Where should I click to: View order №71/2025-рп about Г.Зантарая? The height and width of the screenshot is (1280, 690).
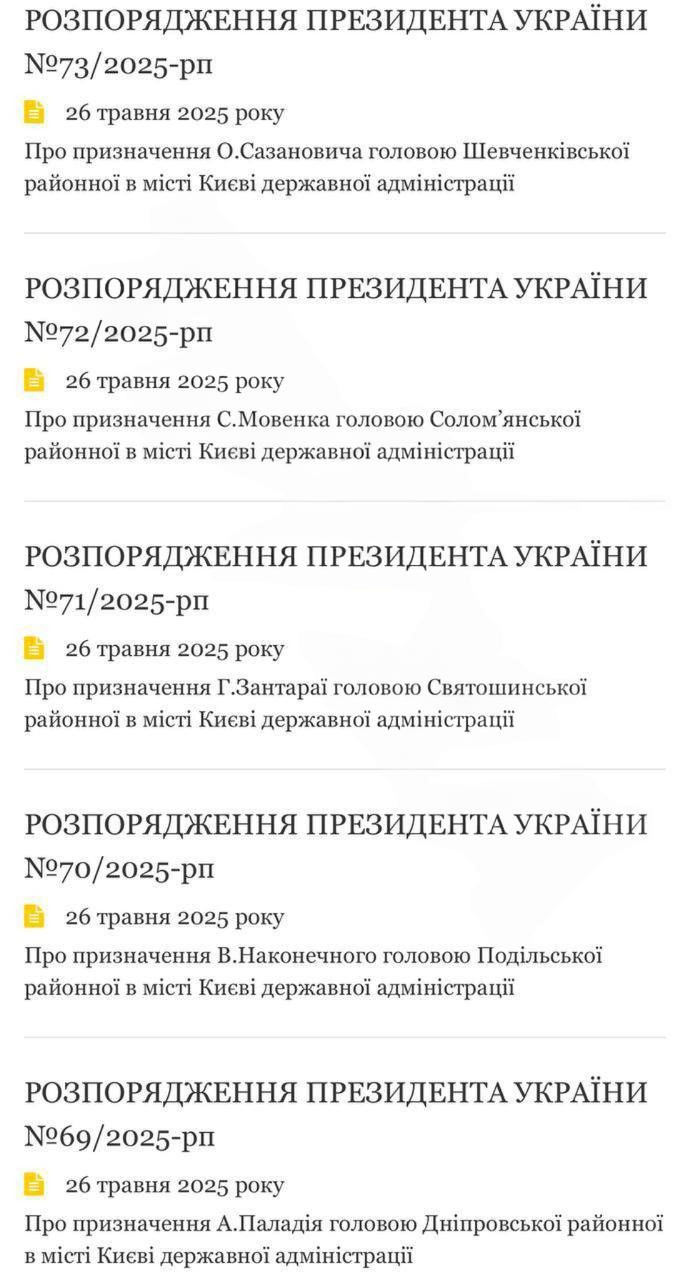click(x=335, y=578)
